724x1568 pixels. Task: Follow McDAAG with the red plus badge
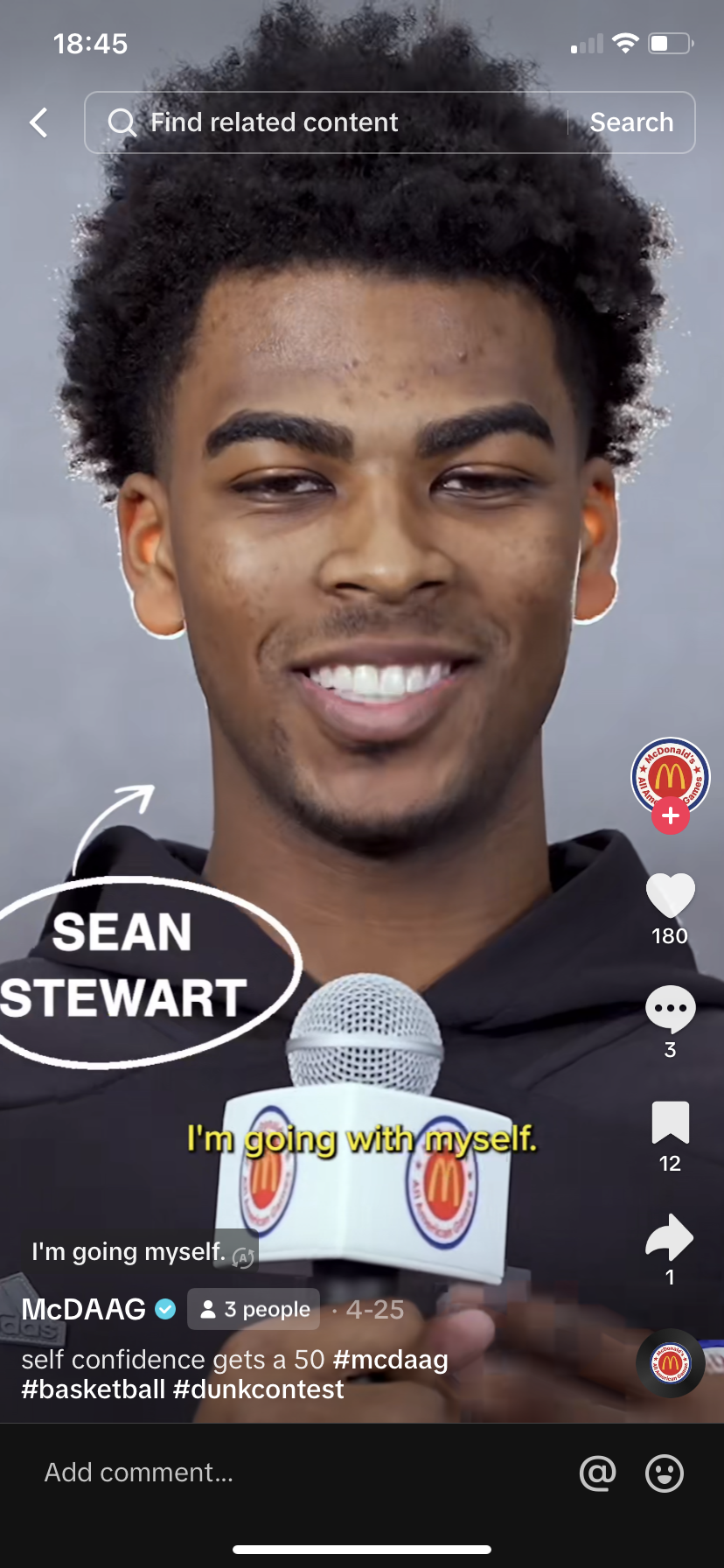[x=671, y=816]
